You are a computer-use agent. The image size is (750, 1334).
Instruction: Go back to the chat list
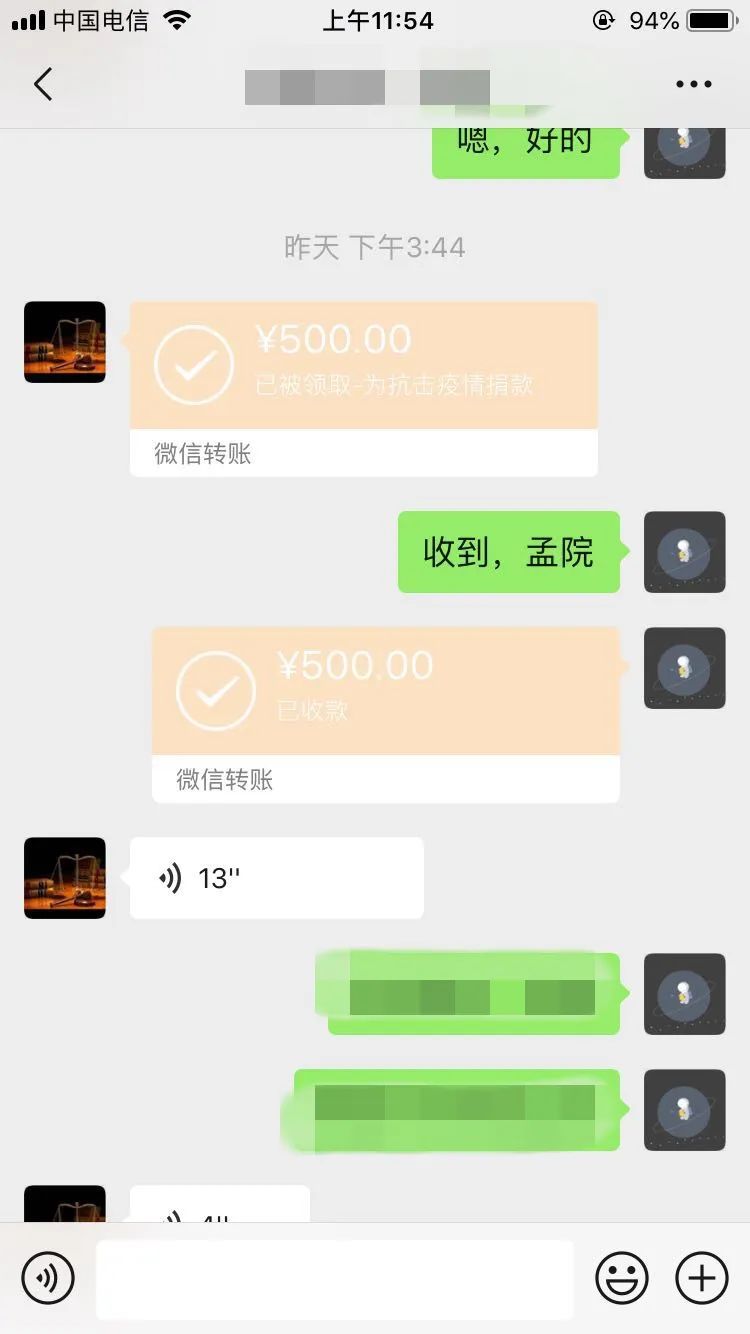pyautogui.click(x=42, y=84)
